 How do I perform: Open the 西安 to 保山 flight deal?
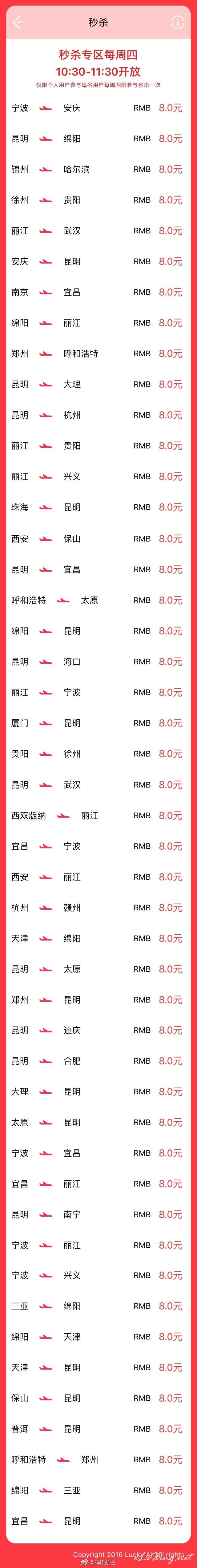click(98, 539)
